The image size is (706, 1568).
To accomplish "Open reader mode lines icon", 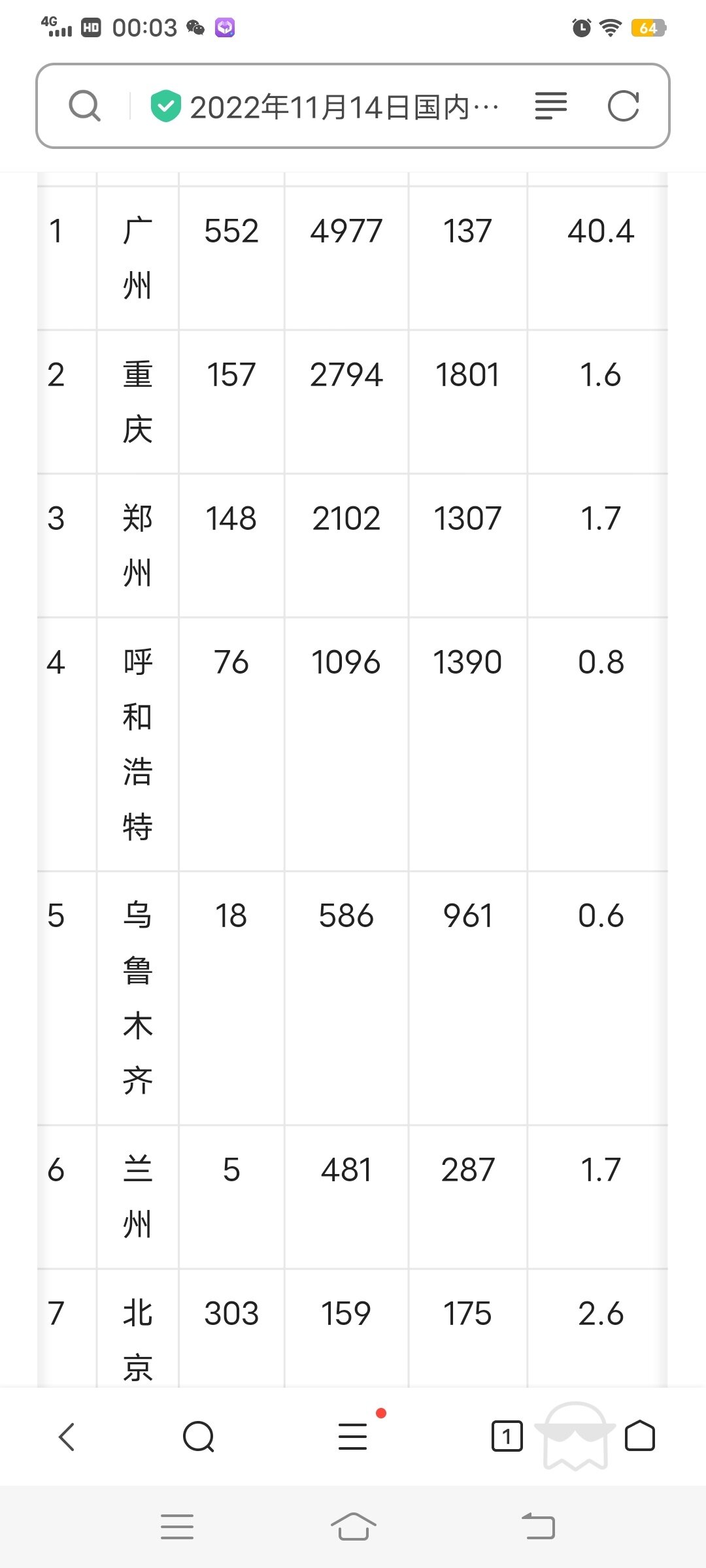I will [x=551, y=106].
